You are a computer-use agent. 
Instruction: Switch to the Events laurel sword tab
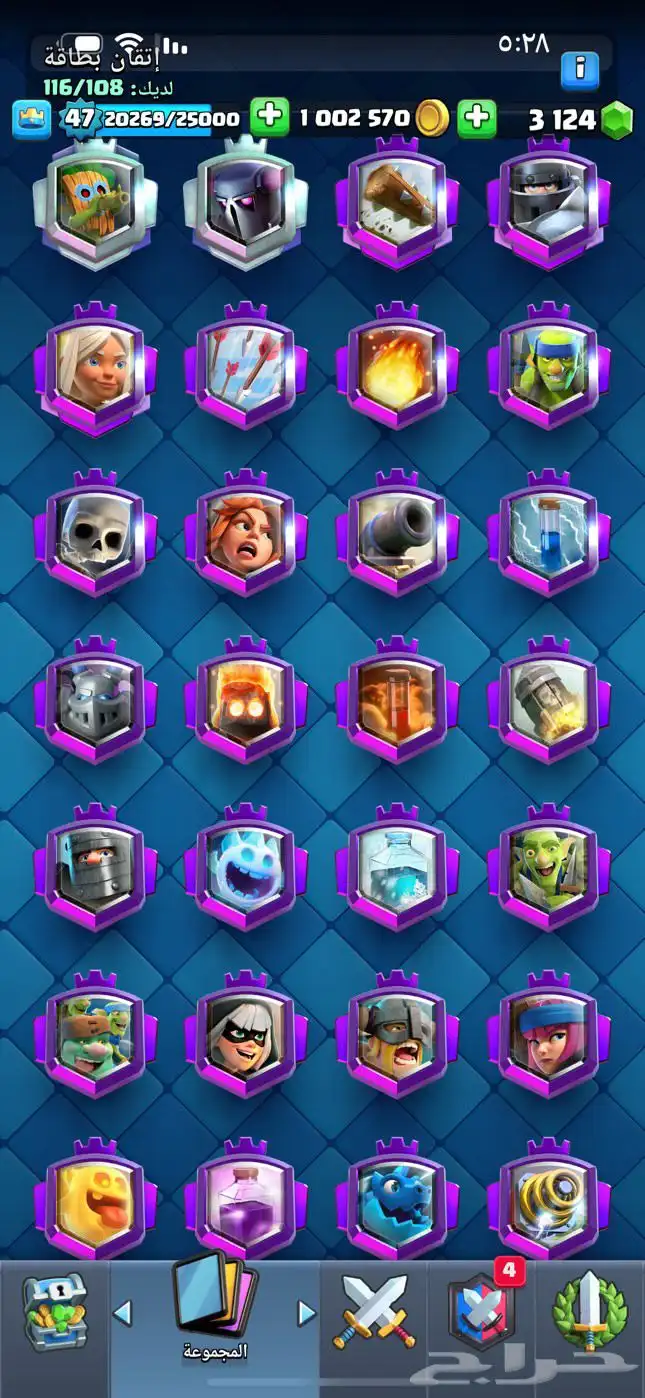click(x=590, y=1310)
